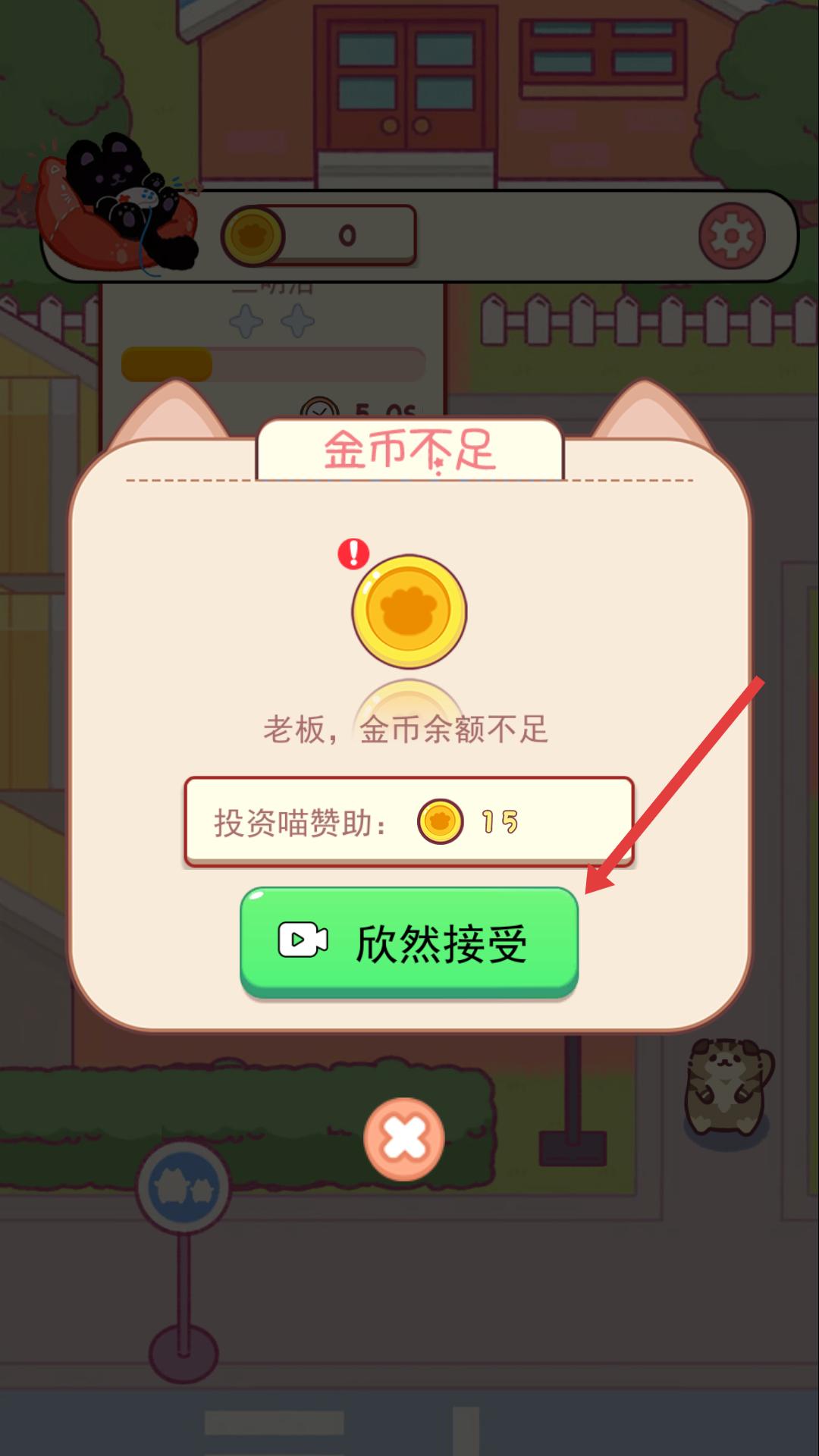819x1456 pixels.
Task: Close the 金币不足 dialog with the X
Action: point(403,1138)
